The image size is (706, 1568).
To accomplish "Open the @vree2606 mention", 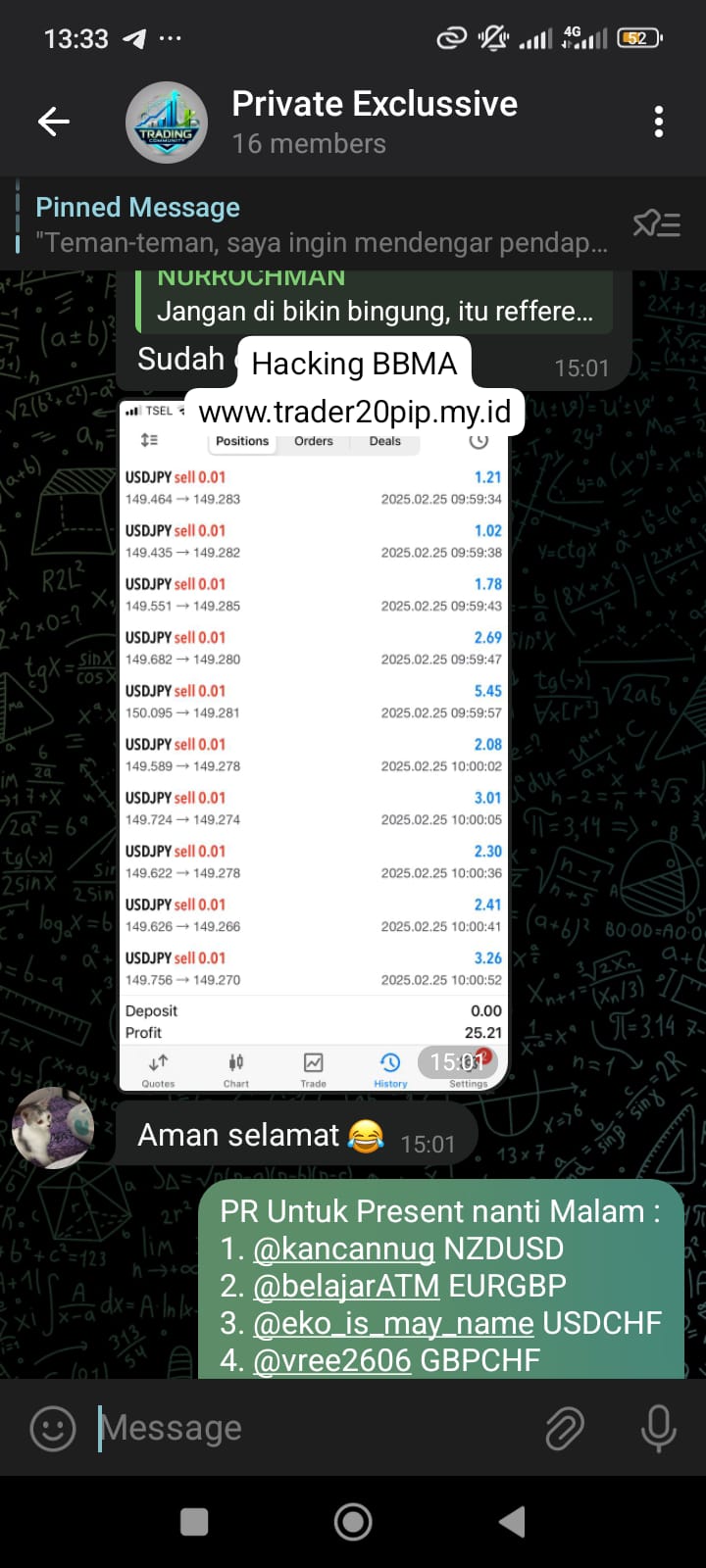I will [x=331, y=1360].
